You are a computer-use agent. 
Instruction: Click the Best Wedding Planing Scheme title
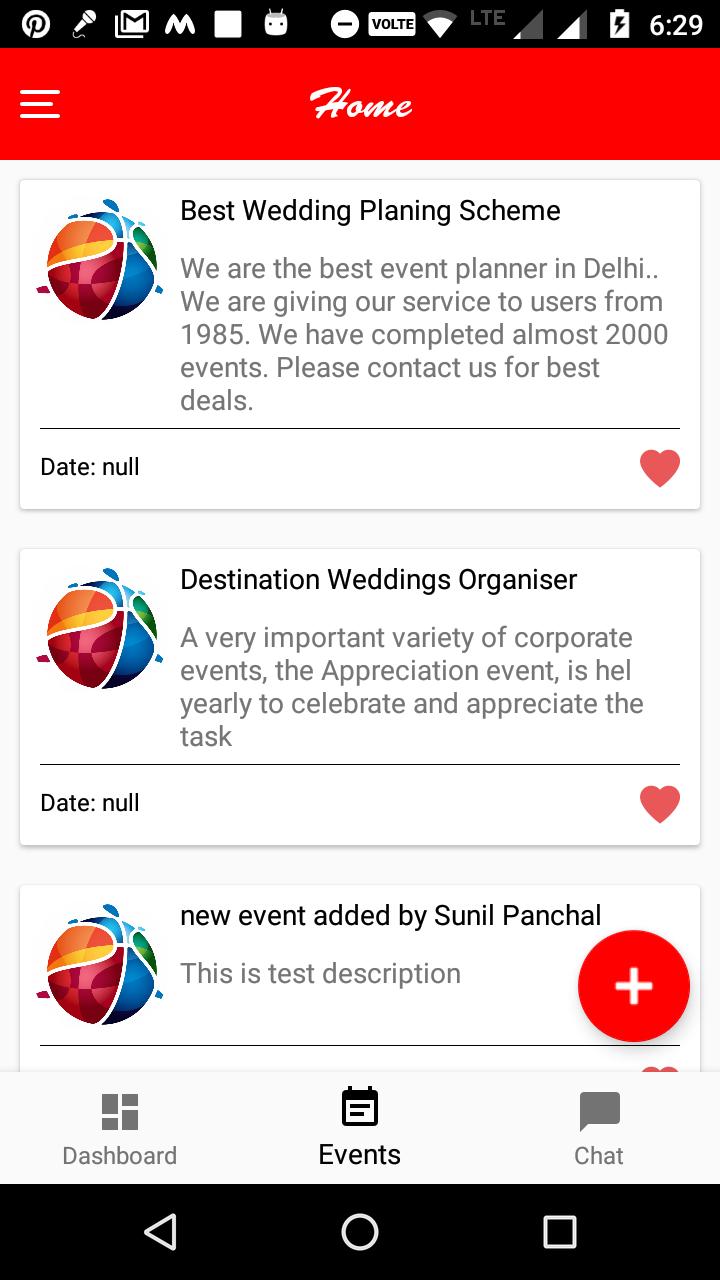pos(370,210)
